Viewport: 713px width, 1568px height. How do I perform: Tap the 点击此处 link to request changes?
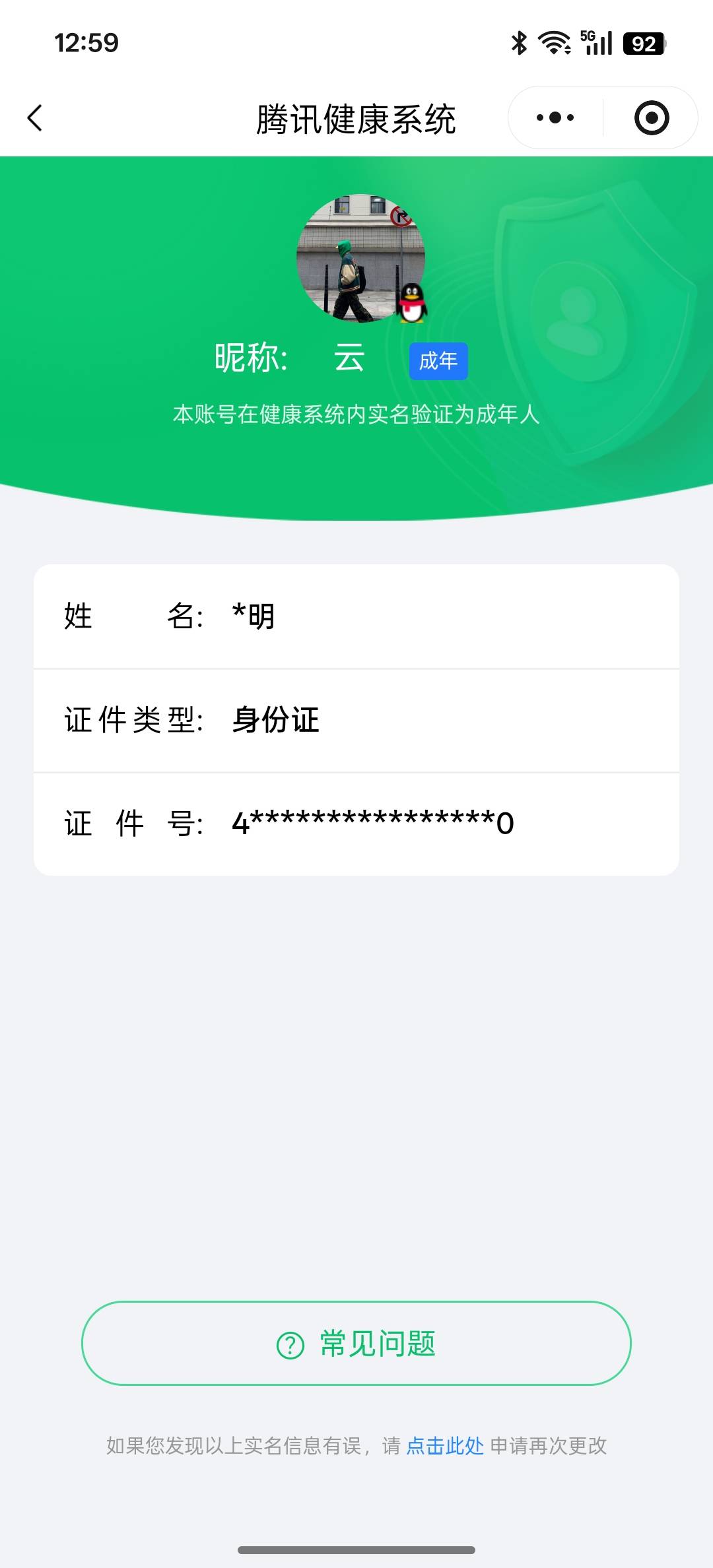[444, 1446]
